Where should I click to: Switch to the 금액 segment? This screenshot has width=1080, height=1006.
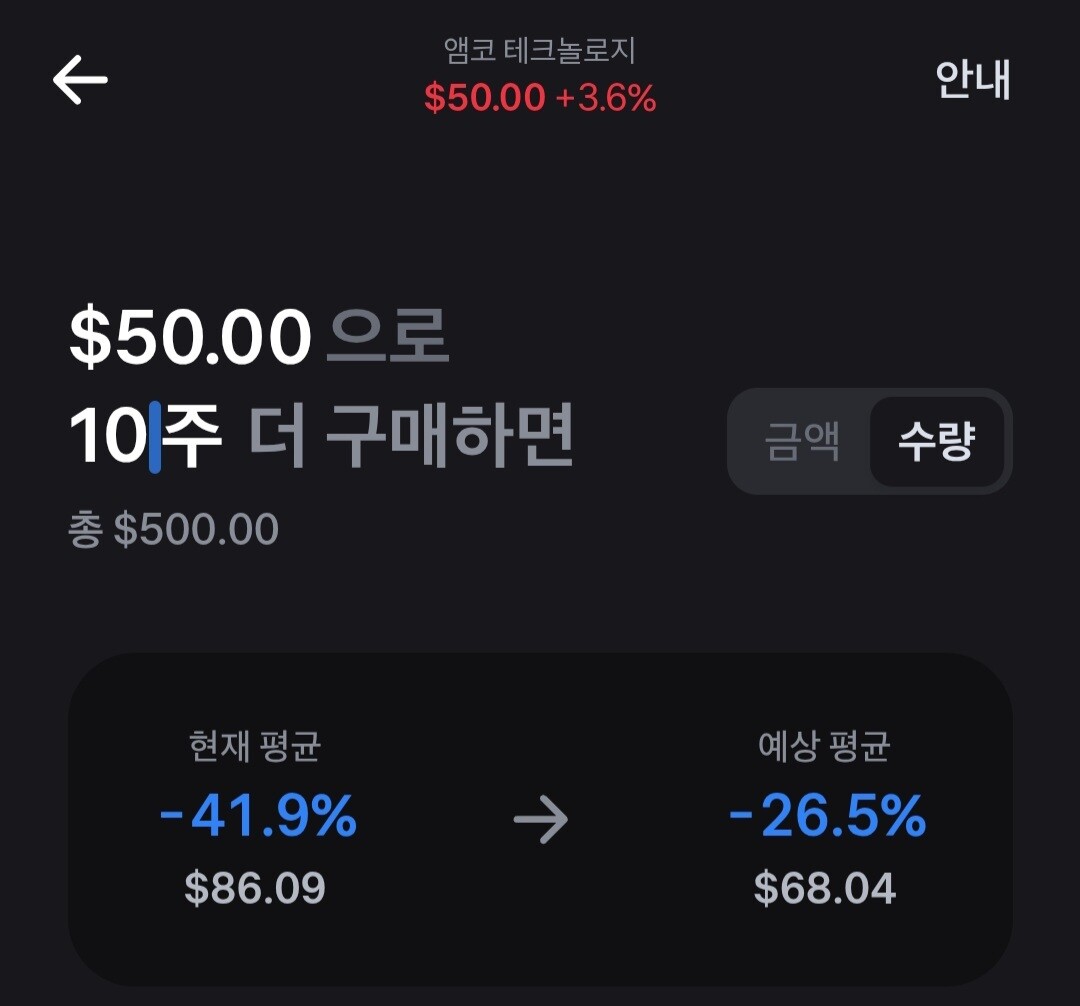tap(802, 441)
